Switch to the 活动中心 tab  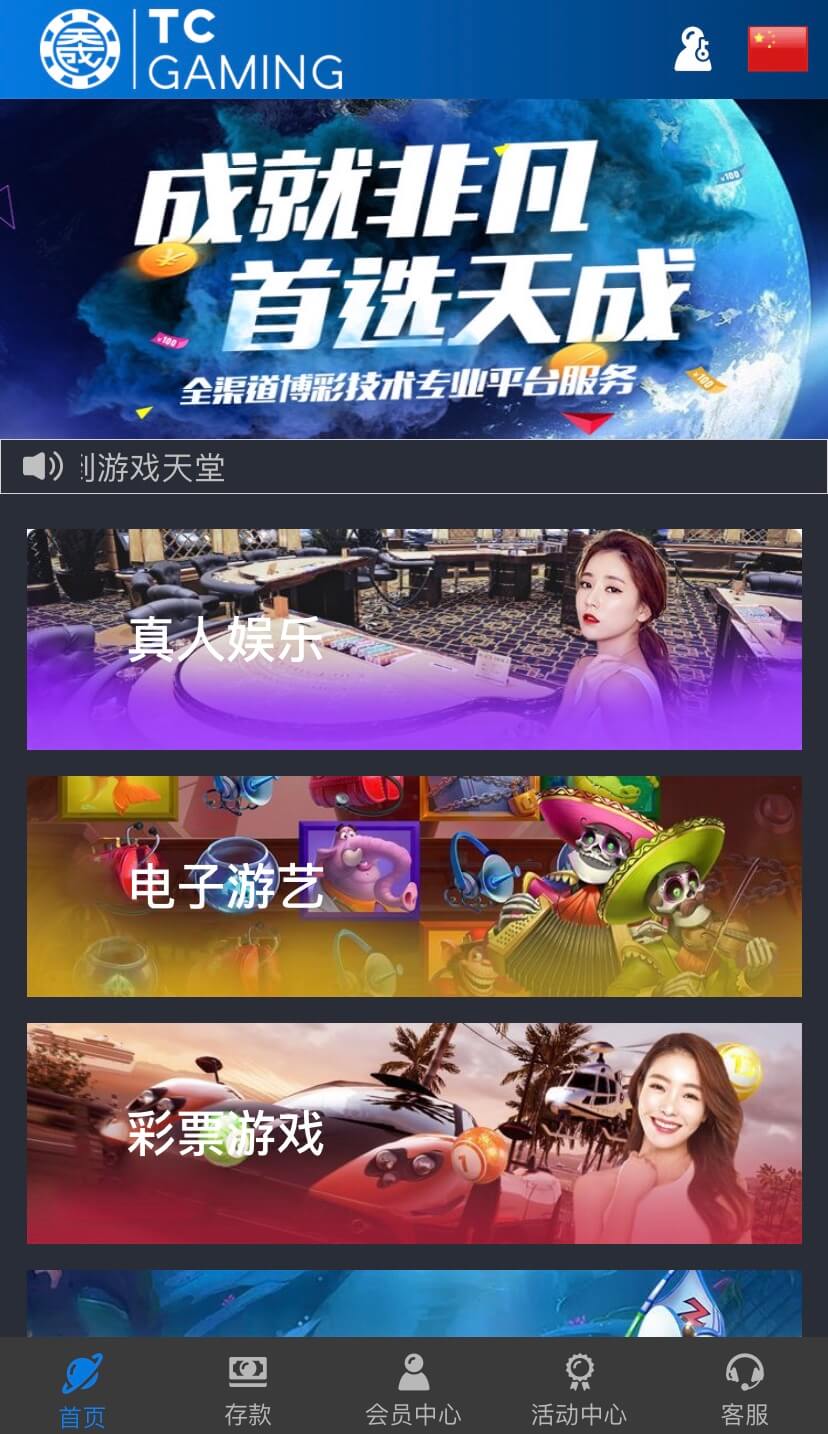[x=579, y=1389]
